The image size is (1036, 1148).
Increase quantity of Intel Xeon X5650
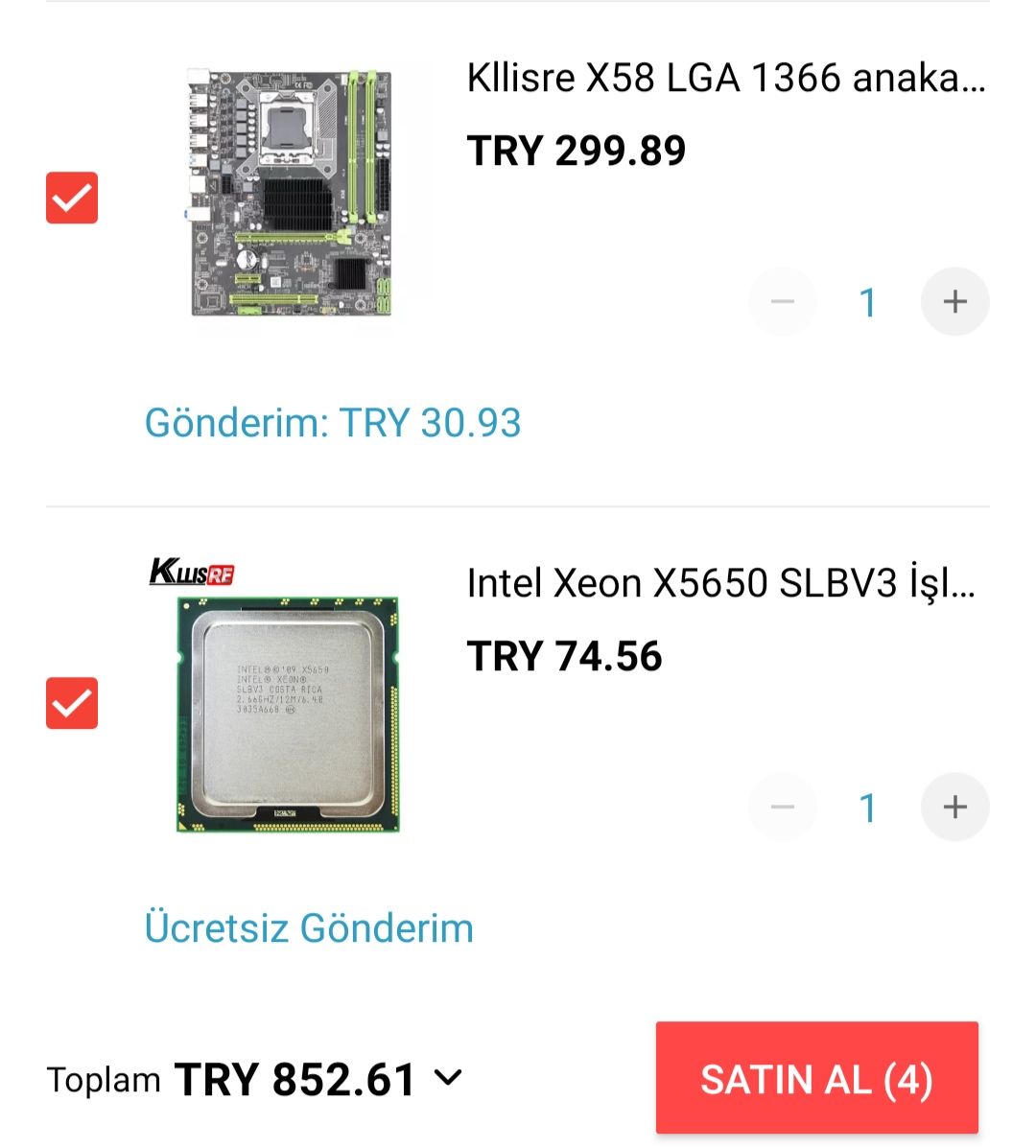[954, 808]
